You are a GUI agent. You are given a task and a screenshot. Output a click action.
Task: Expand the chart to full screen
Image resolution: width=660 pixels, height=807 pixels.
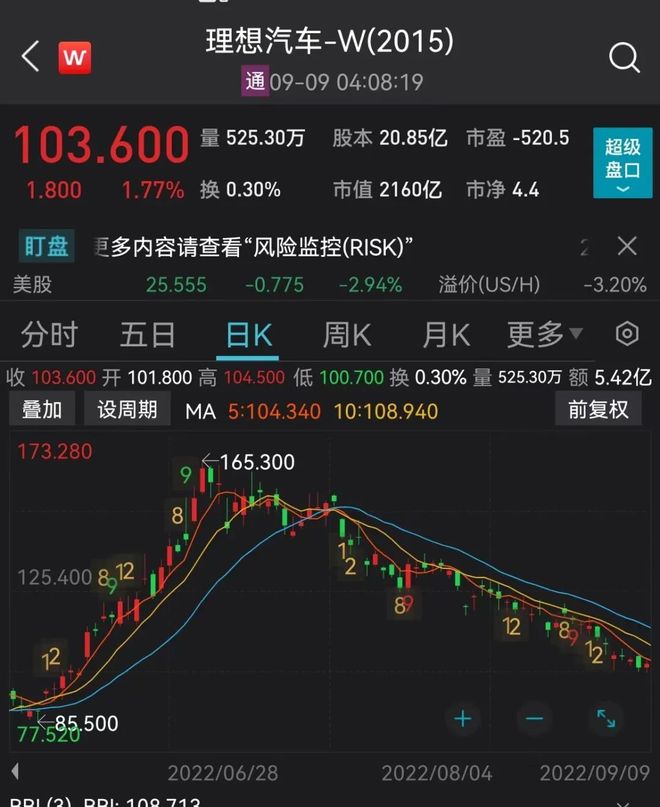click(x=606, y=718)
